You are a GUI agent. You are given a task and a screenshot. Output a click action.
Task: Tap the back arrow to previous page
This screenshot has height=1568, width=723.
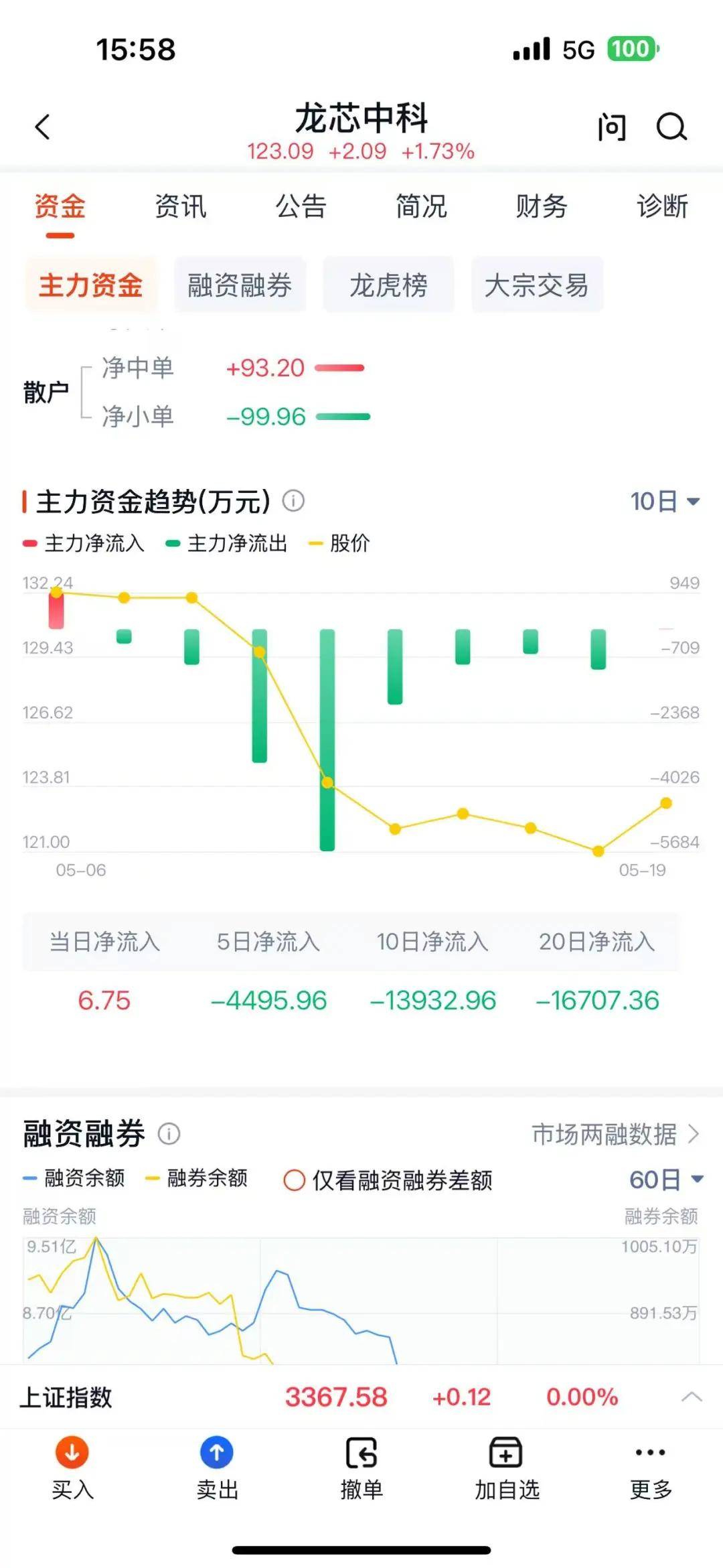[x=42, y=127]
